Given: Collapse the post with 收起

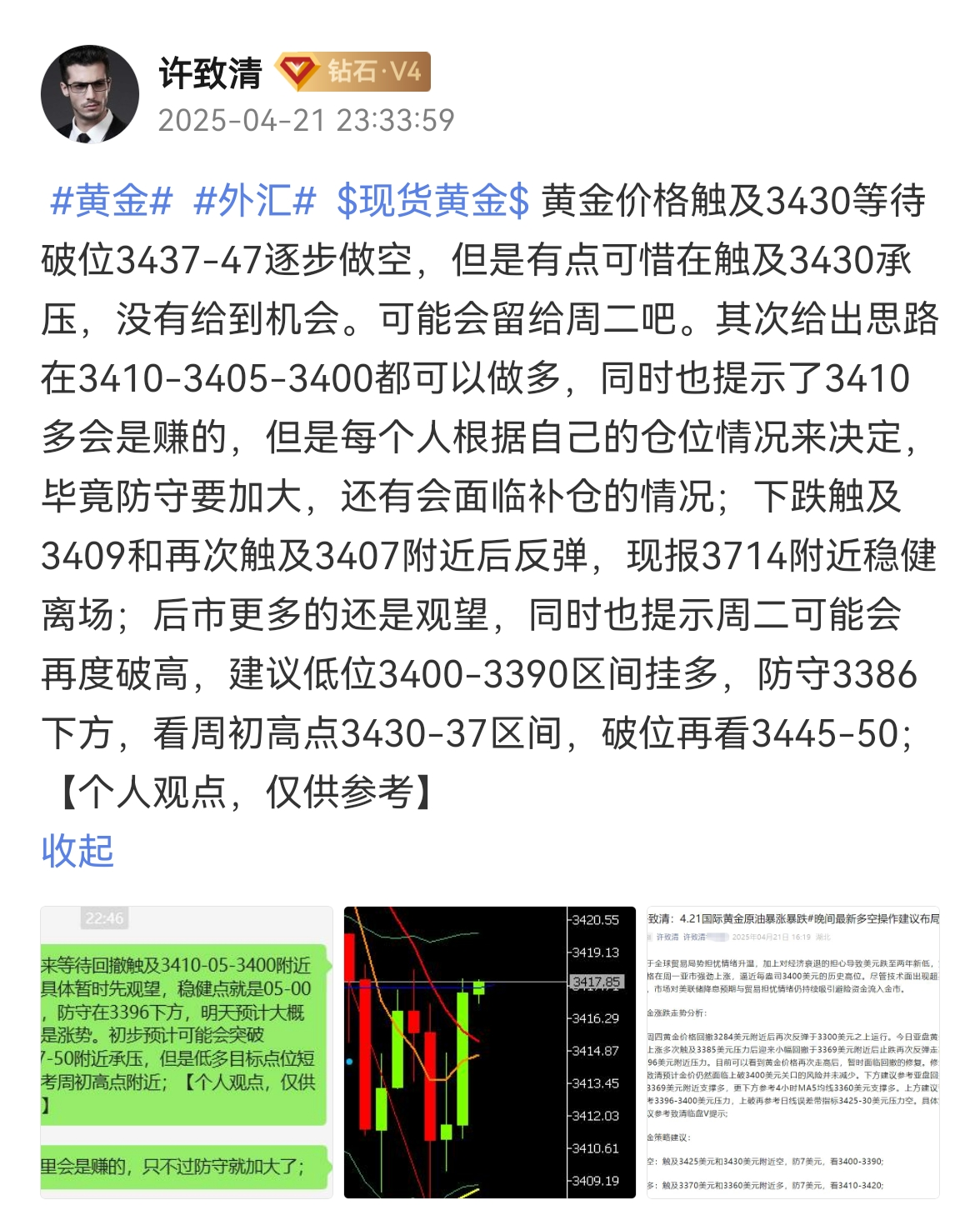Looking at the screenshot, I should click(77, 851).
